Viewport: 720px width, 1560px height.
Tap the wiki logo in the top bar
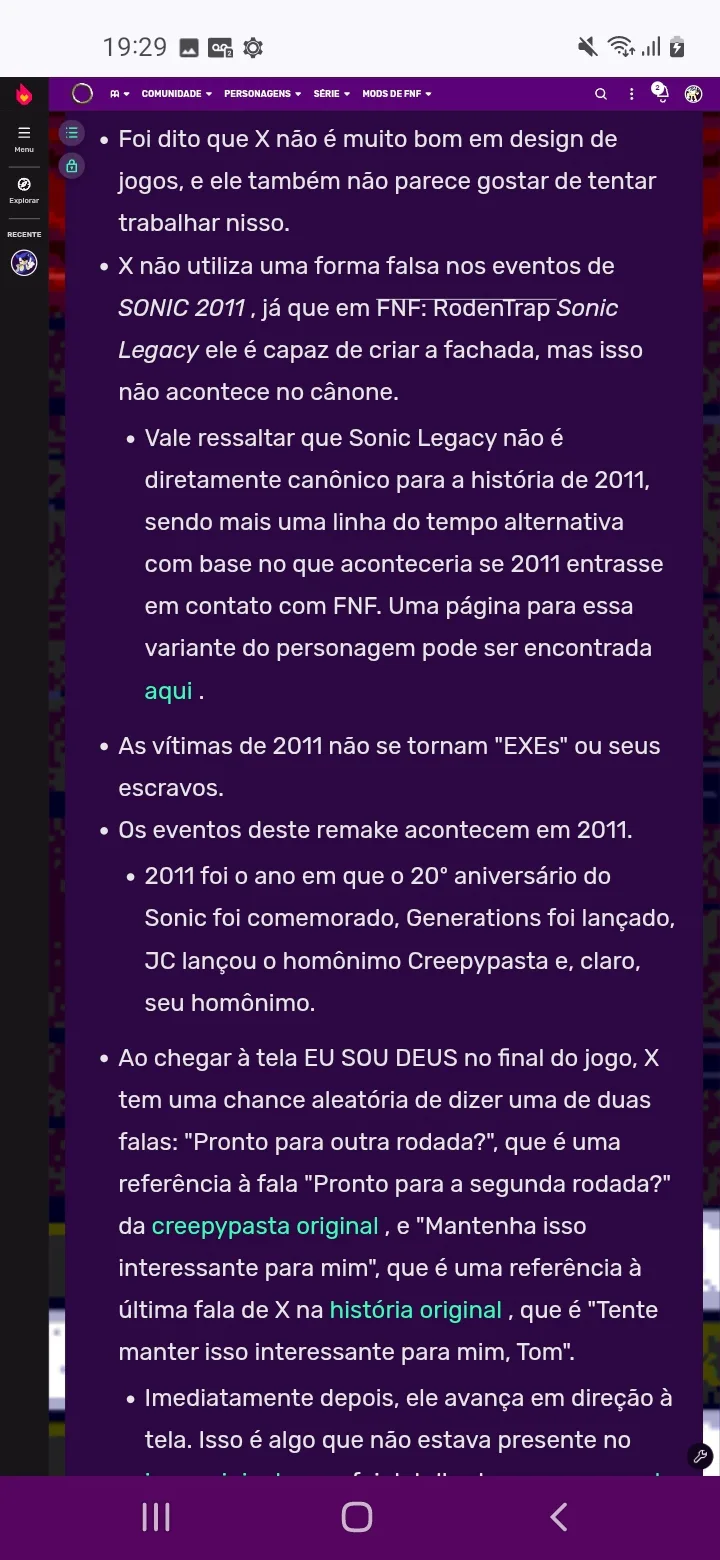83,94
